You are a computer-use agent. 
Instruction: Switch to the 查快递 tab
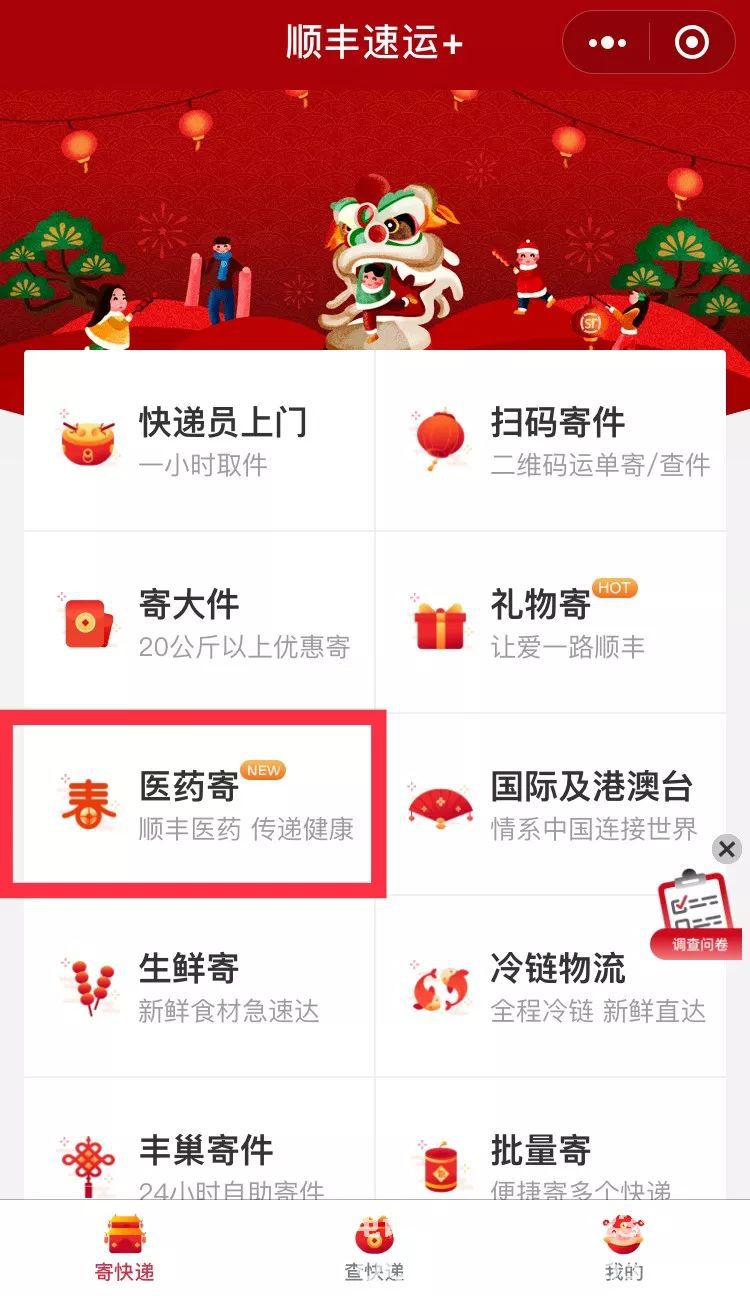[x=375, y=1248]
